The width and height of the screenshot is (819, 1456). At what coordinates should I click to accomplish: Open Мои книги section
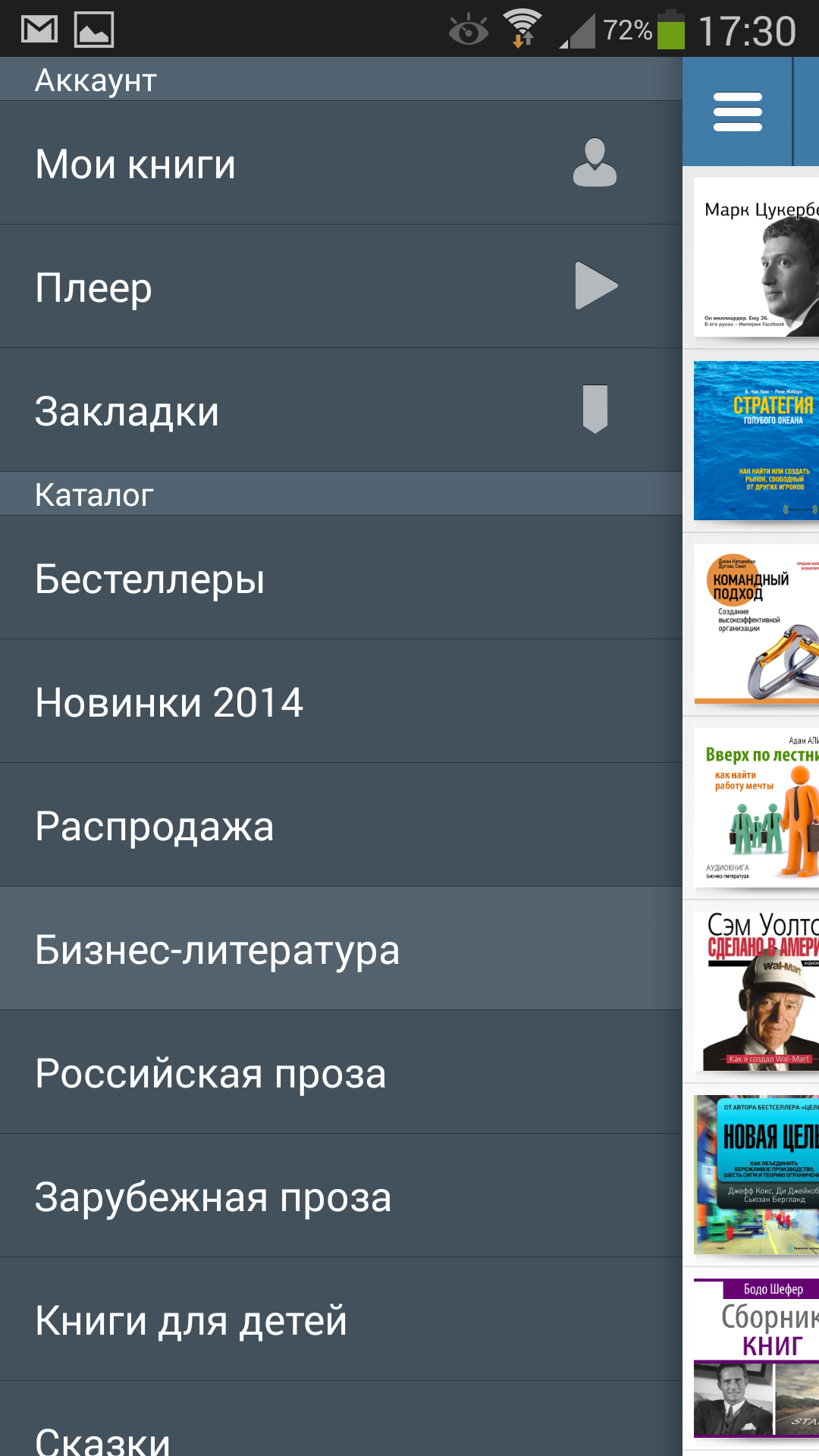tap(341, 163)
